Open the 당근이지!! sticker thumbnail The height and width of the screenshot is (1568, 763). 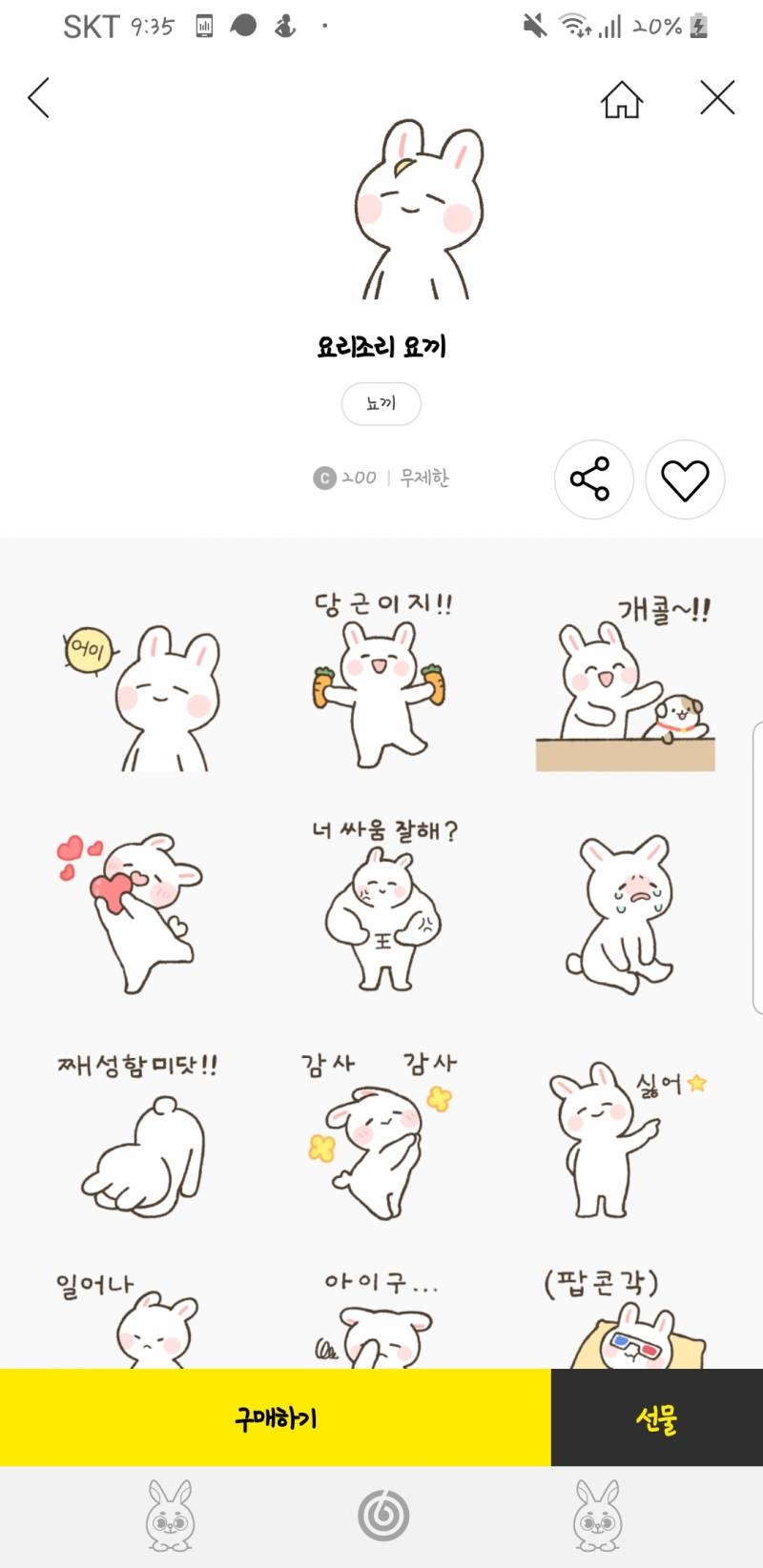pos(381,682)
